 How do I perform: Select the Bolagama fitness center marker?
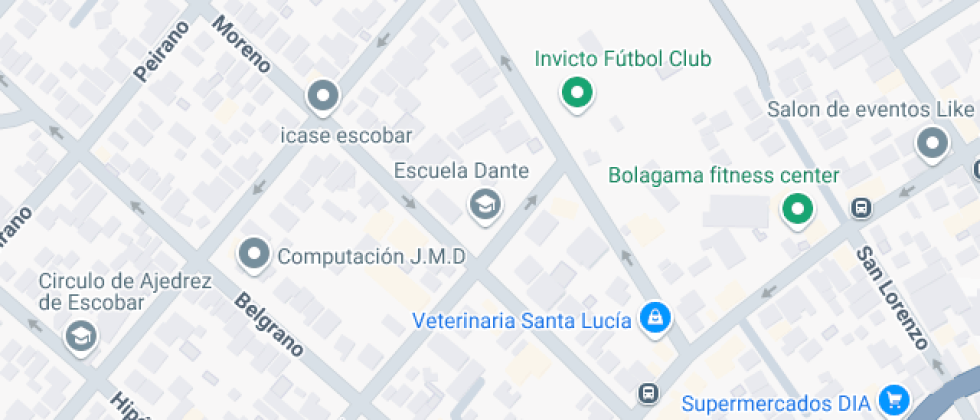[x=797, y=210]
